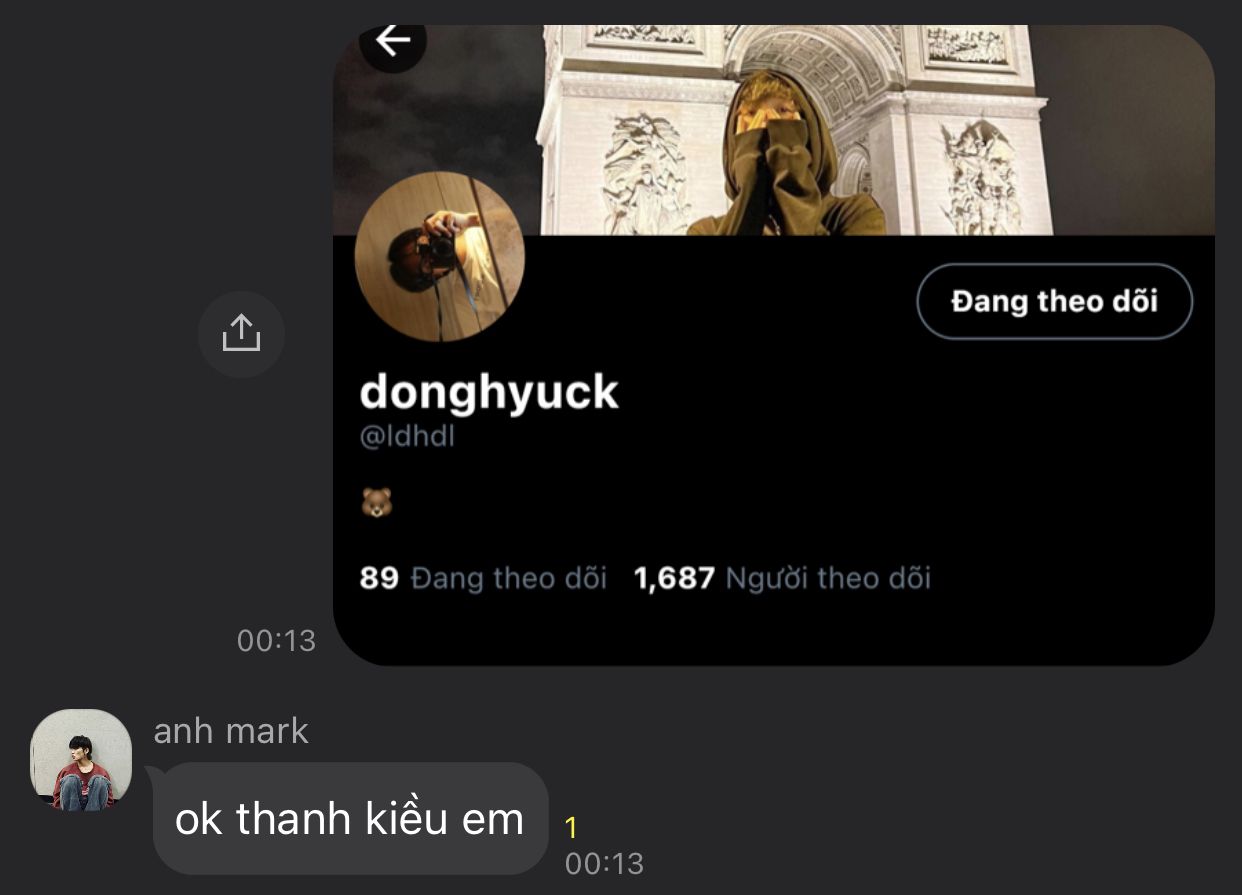Open anh mark's profile avatar

[x=81, y=759]
